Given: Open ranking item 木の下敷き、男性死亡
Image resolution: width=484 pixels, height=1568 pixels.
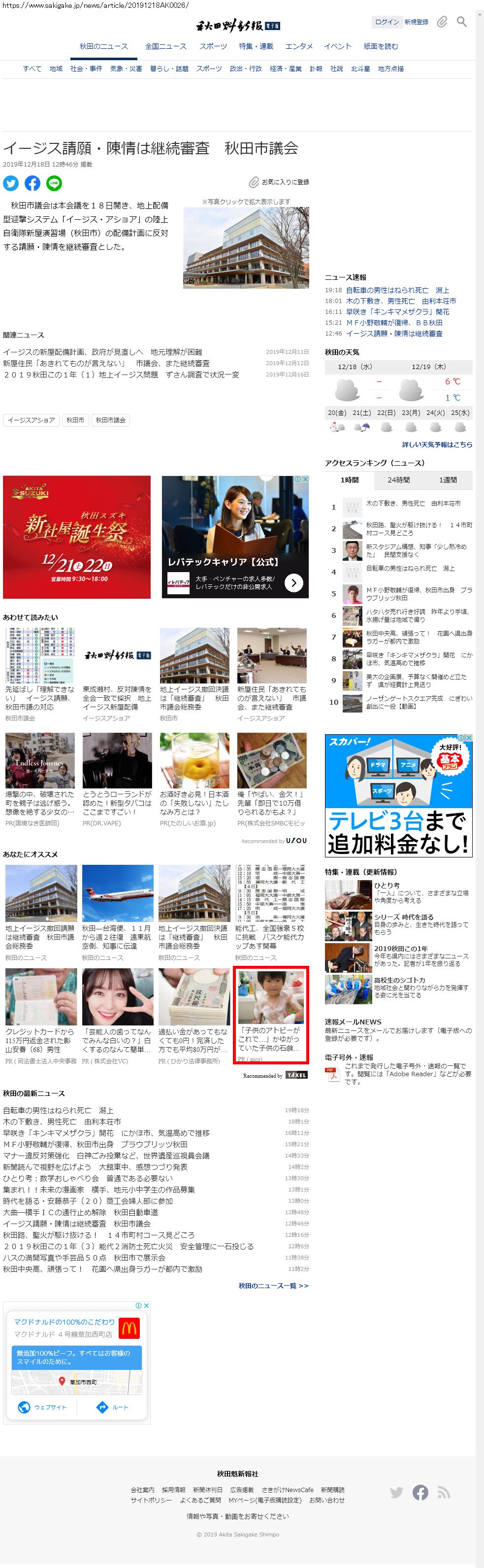Looking at the screenshot, I should [x=413, y=504].
